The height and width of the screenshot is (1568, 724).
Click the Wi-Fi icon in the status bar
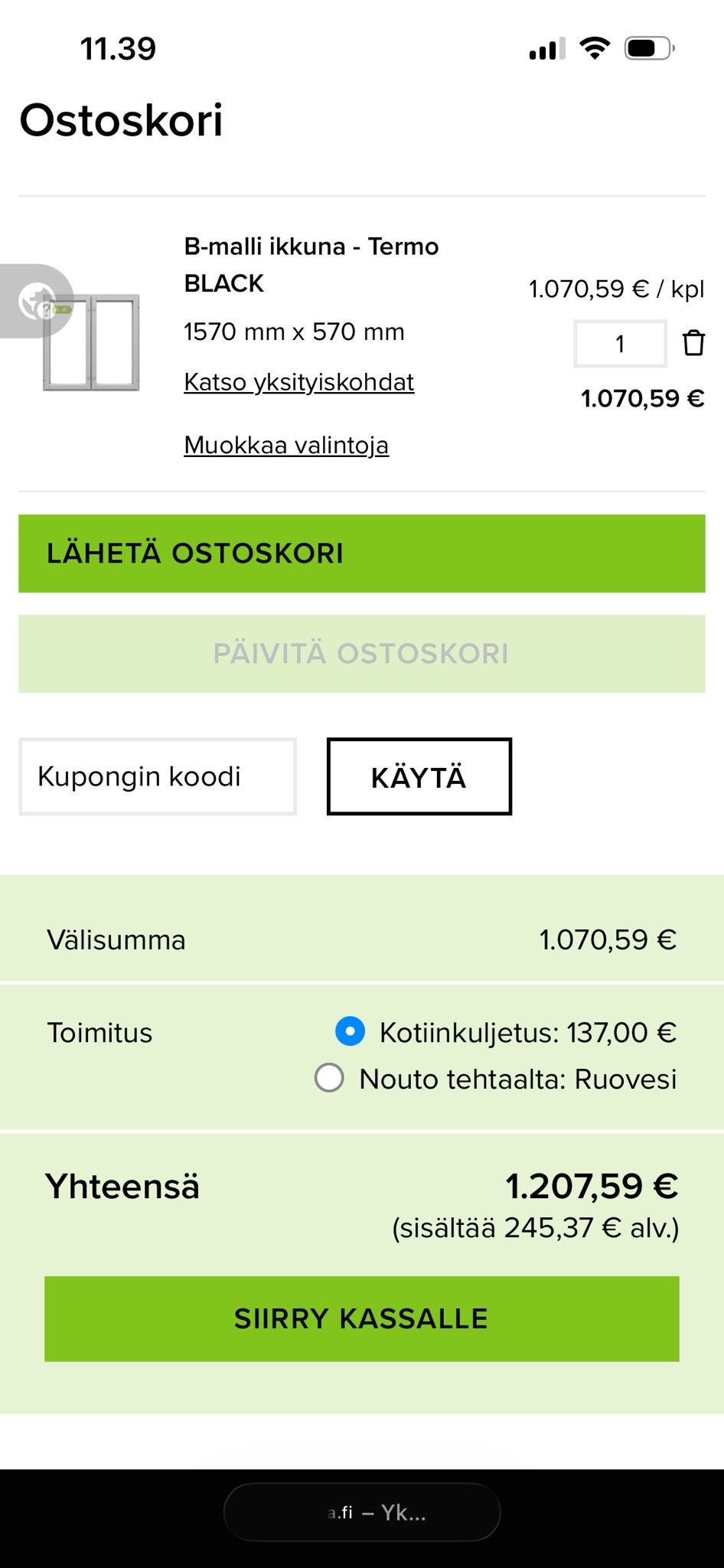[x=593, y=48]
